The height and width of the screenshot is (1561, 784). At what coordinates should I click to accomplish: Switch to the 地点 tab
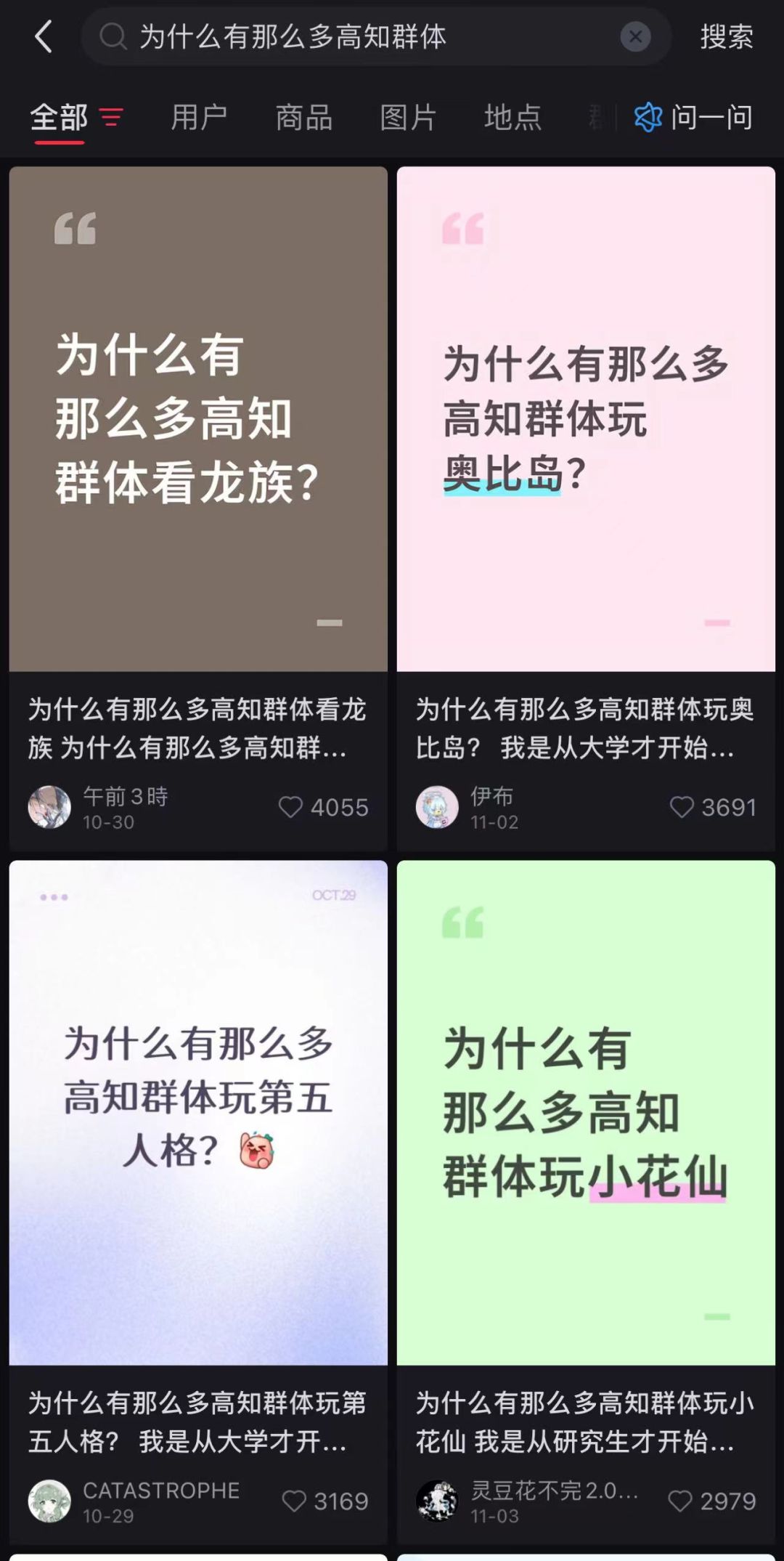[513, 117]
